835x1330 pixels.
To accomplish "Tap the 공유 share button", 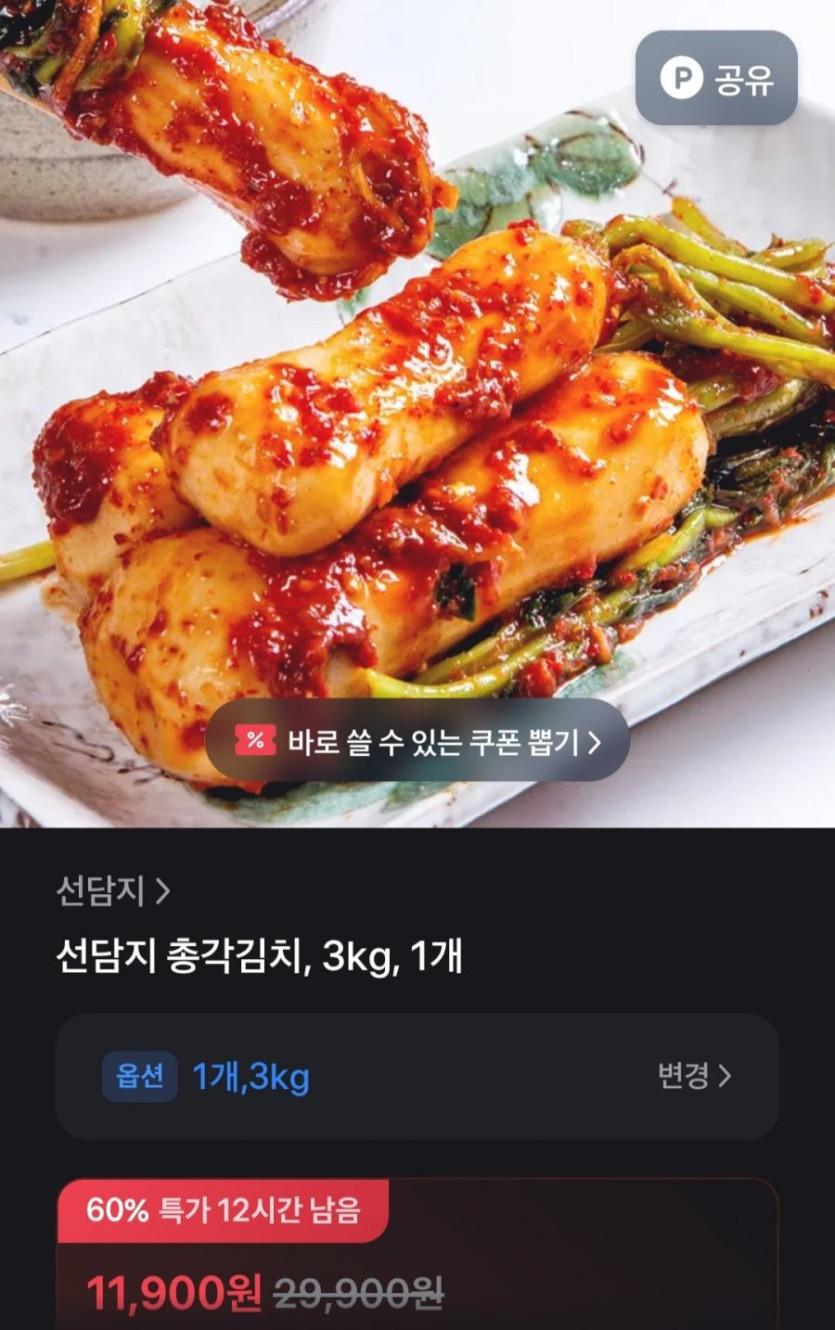I will click(716, 78).
